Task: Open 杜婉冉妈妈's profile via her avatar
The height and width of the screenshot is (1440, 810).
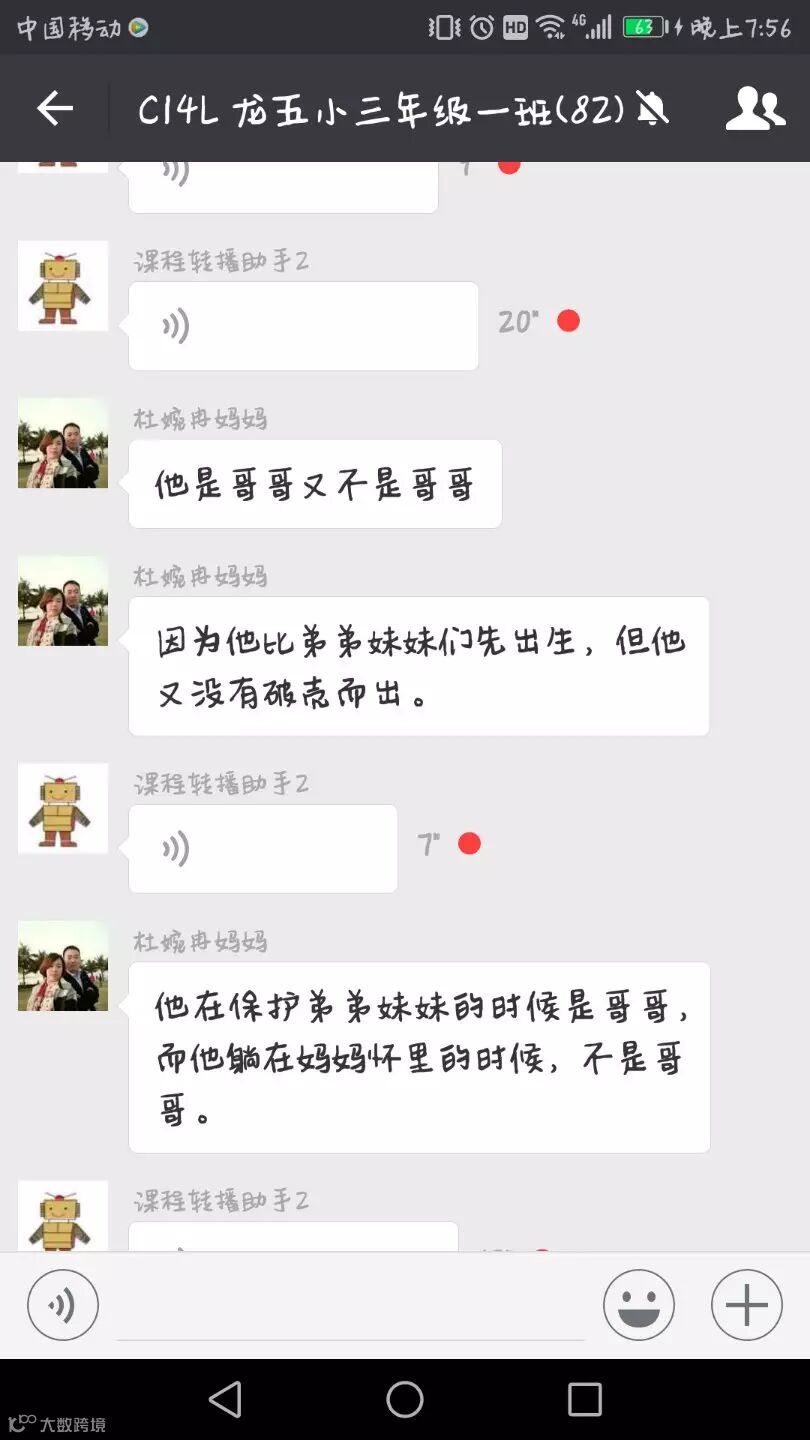Action: point(62,443)
